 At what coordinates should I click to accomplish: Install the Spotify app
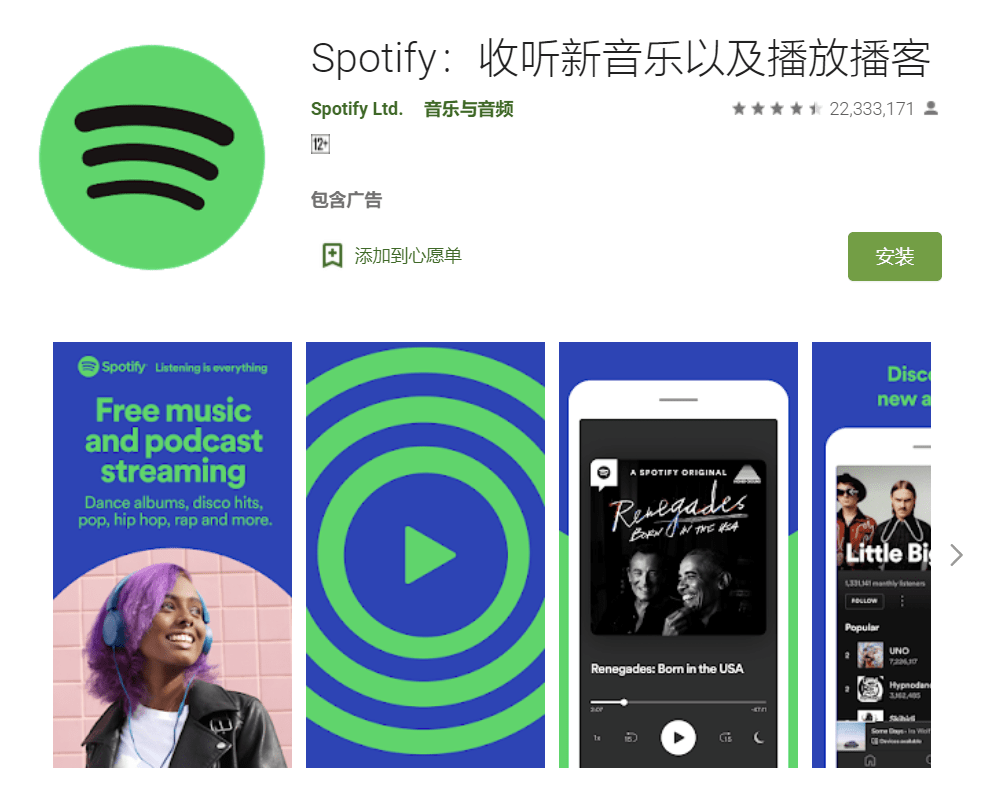[894, 256]
